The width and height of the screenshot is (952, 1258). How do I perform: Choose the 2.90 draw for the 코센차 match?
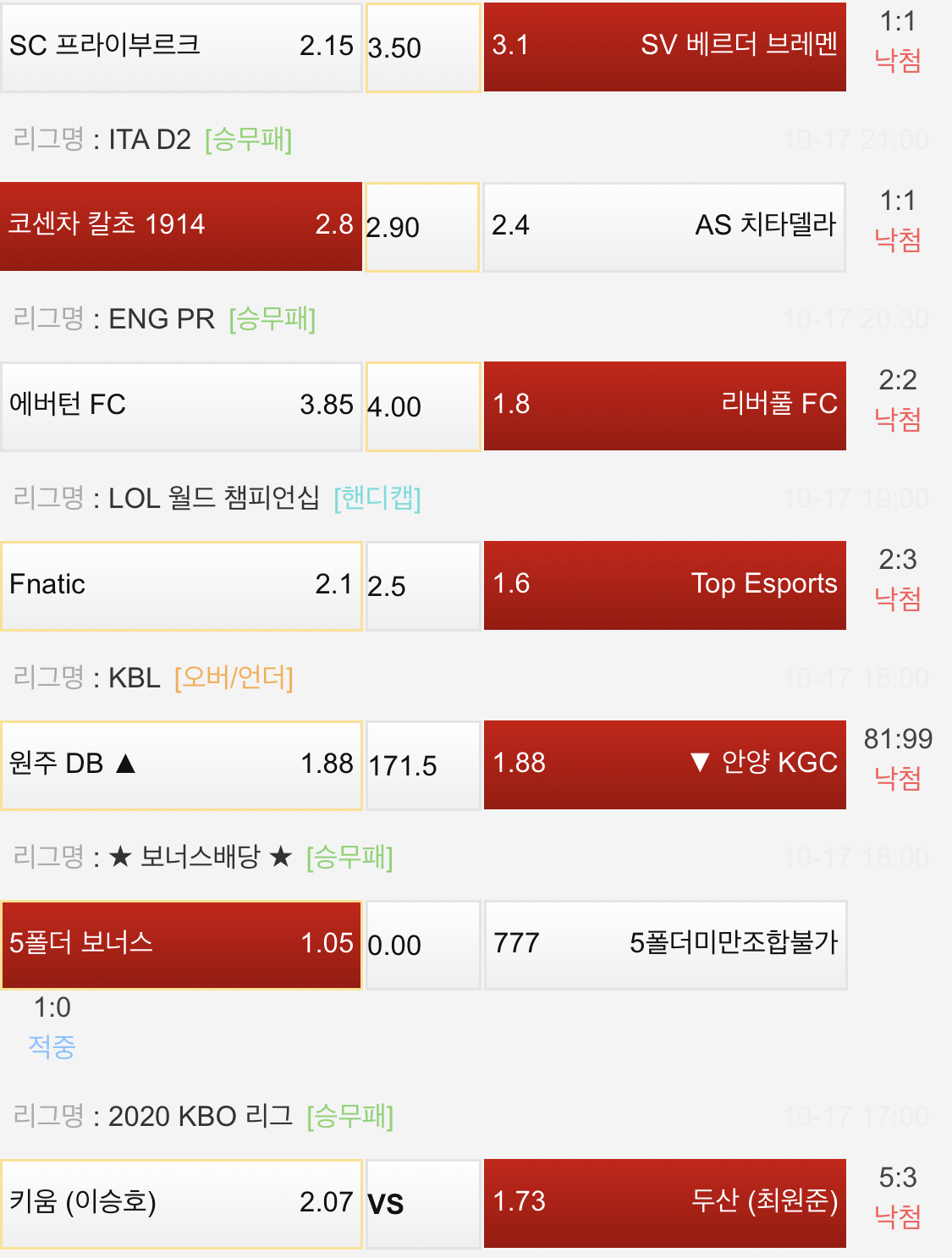pyautogui.click(x=422, y=227)
